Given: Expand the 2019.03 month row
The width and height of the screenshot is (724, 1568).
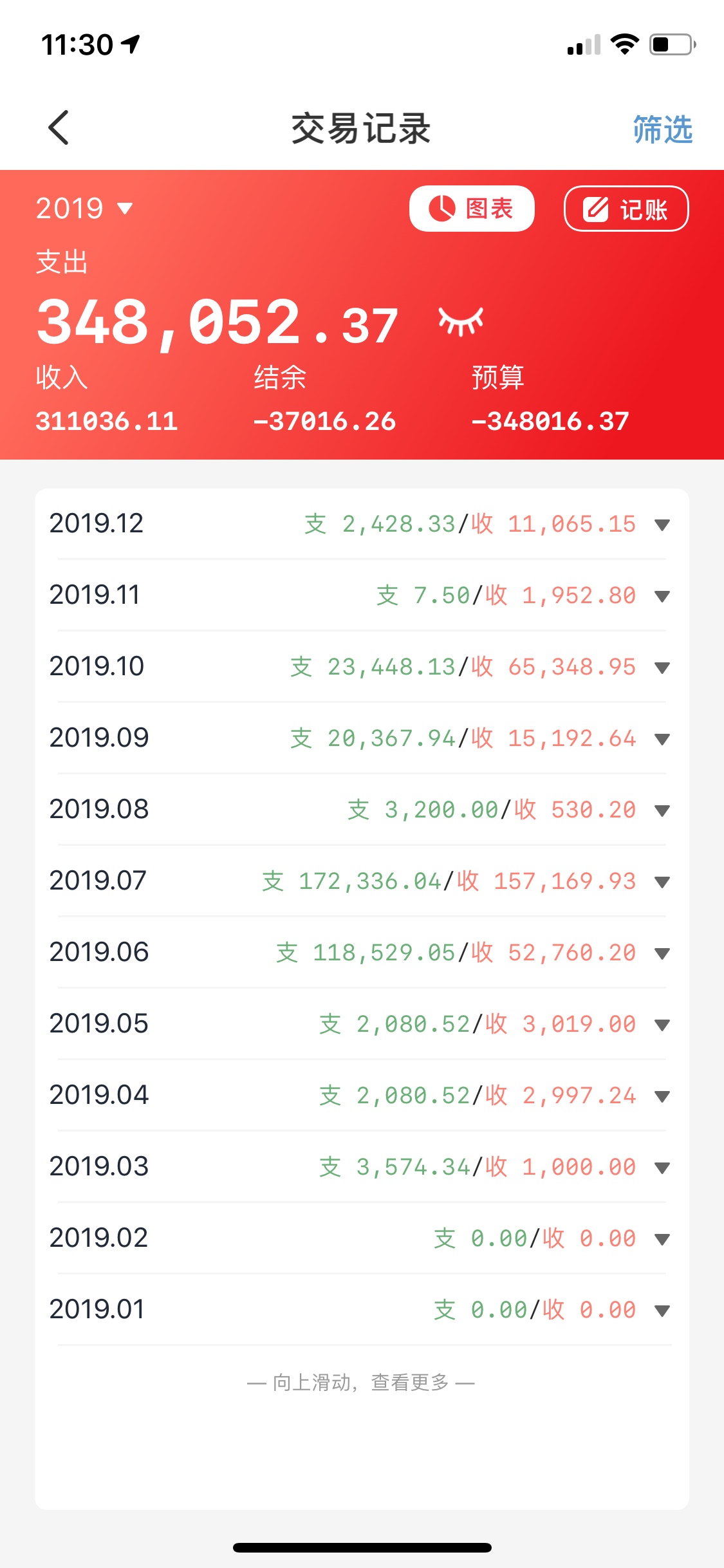Looking at the screenshot, I should pos(362,1166).
